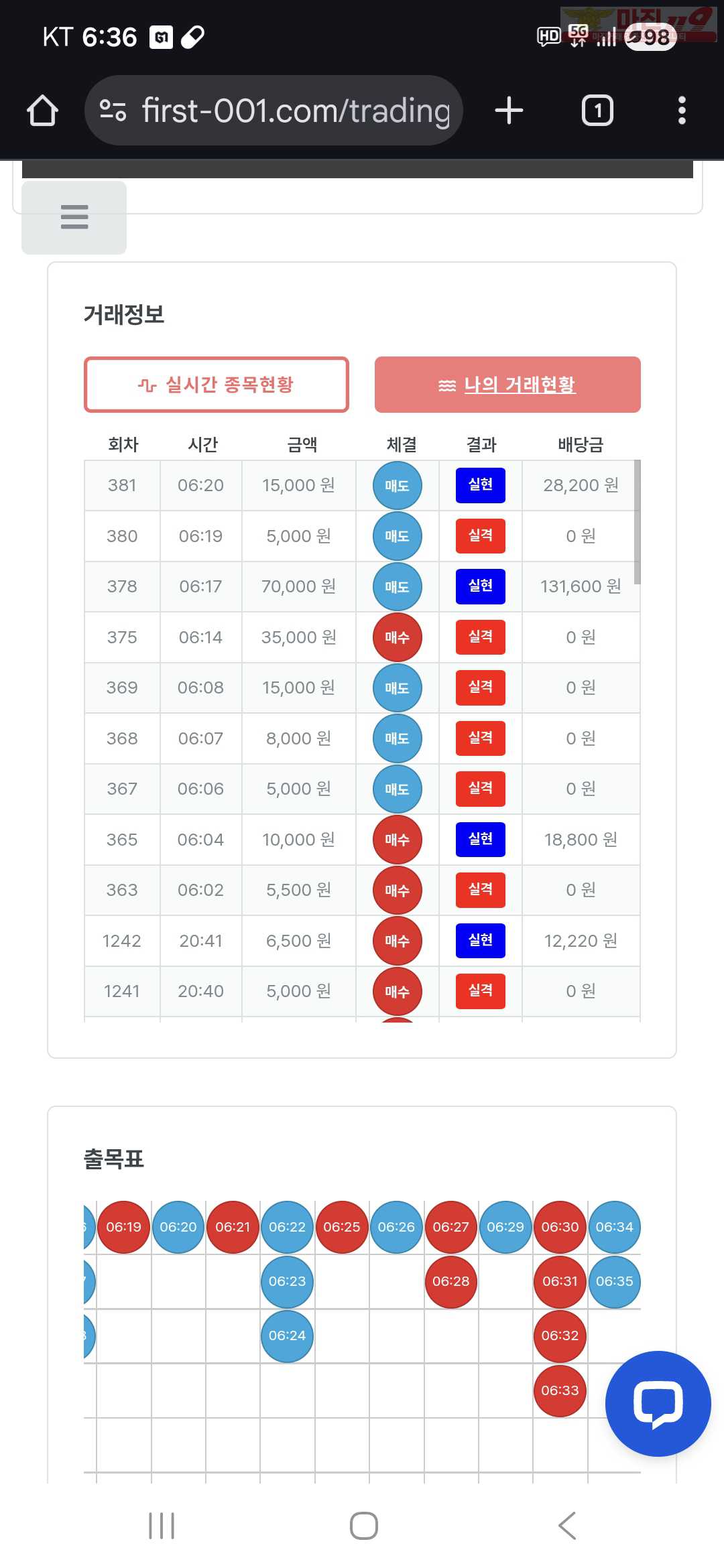Open the browser overflow menu
724x1568 pixels.
coord(682,111)
